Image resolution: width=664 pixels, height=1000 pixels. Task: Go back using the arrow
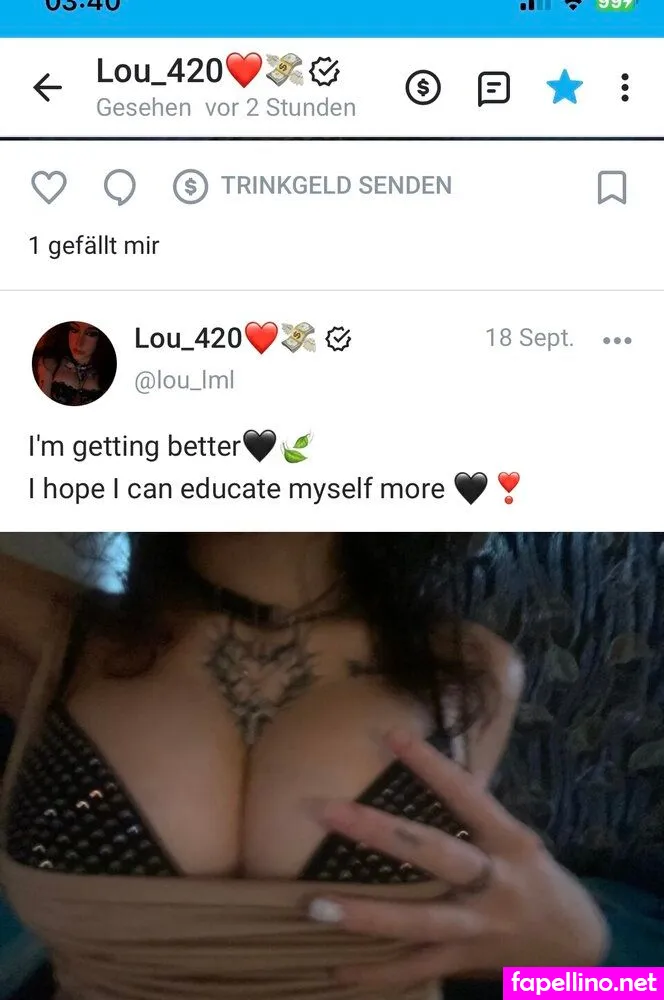(x=47, y=88)
